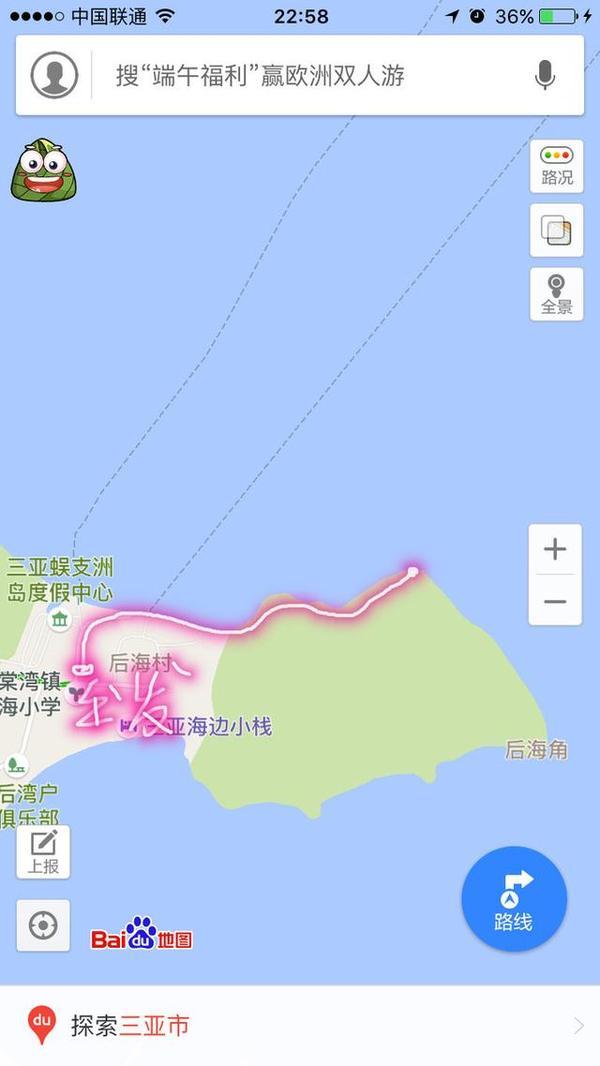
Task: Zoom out with the minus button
Action: point(555,601)
